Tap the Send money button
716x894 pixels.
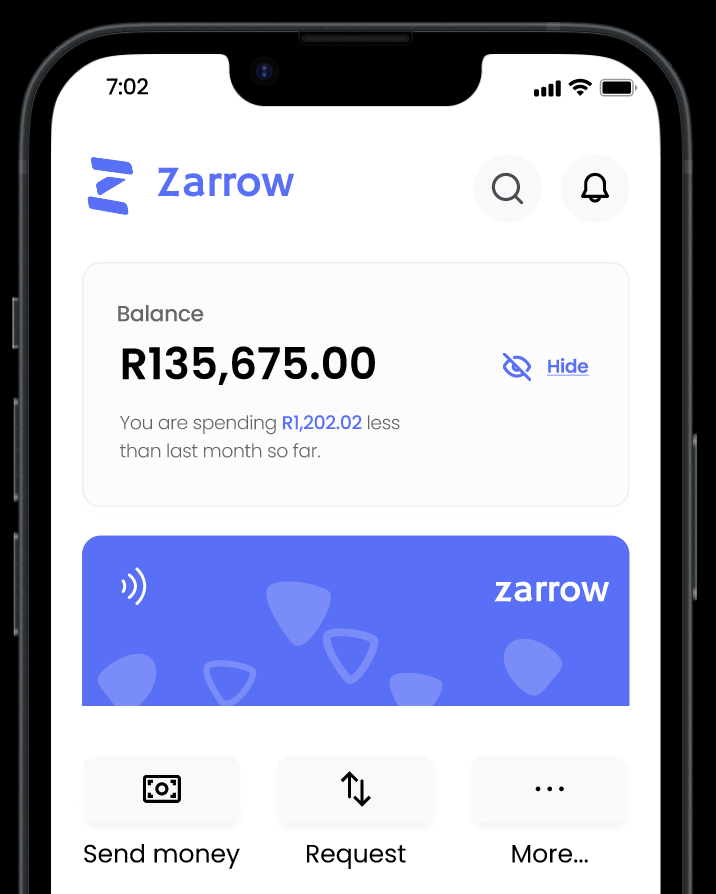(x=162, y=790)
